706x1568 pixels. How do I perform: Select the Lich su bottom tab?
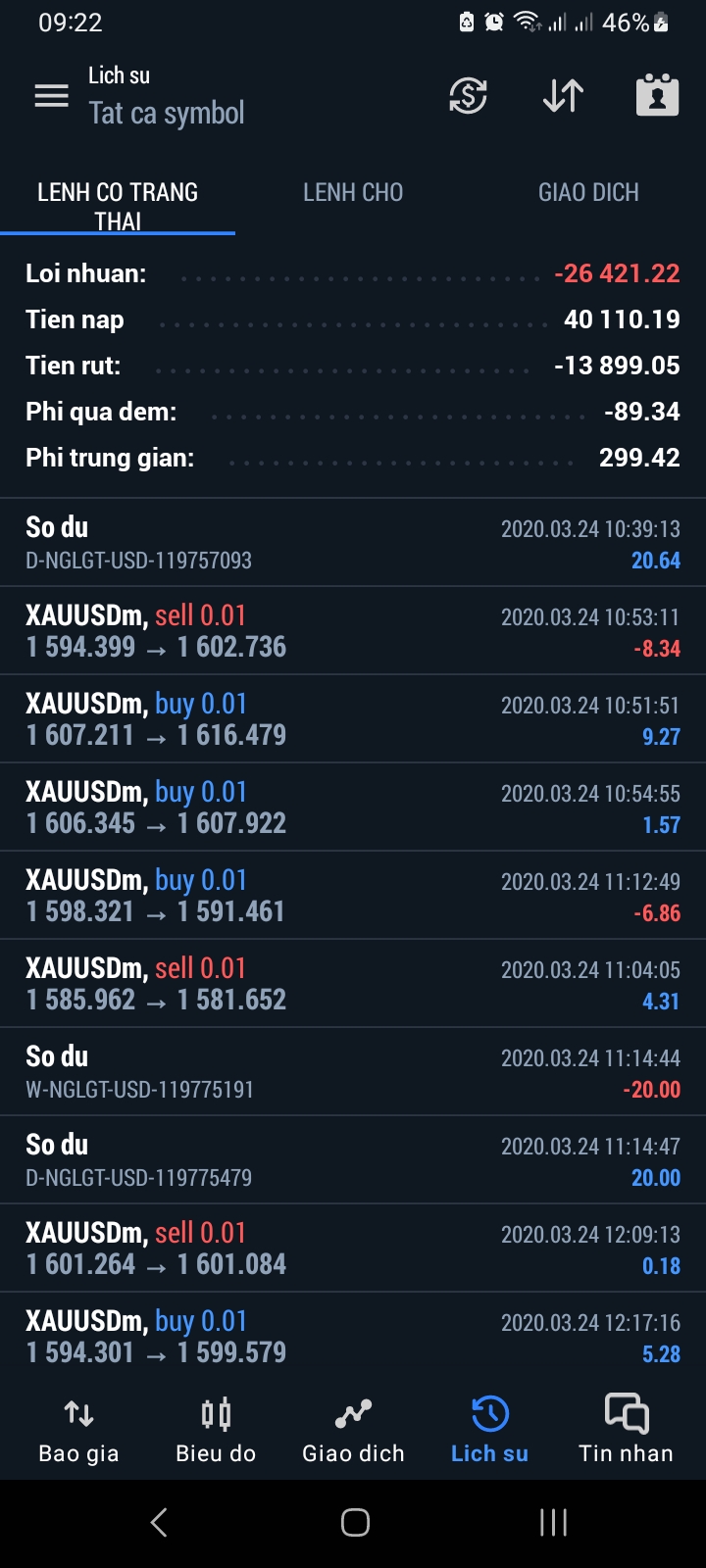(489, 1431)
